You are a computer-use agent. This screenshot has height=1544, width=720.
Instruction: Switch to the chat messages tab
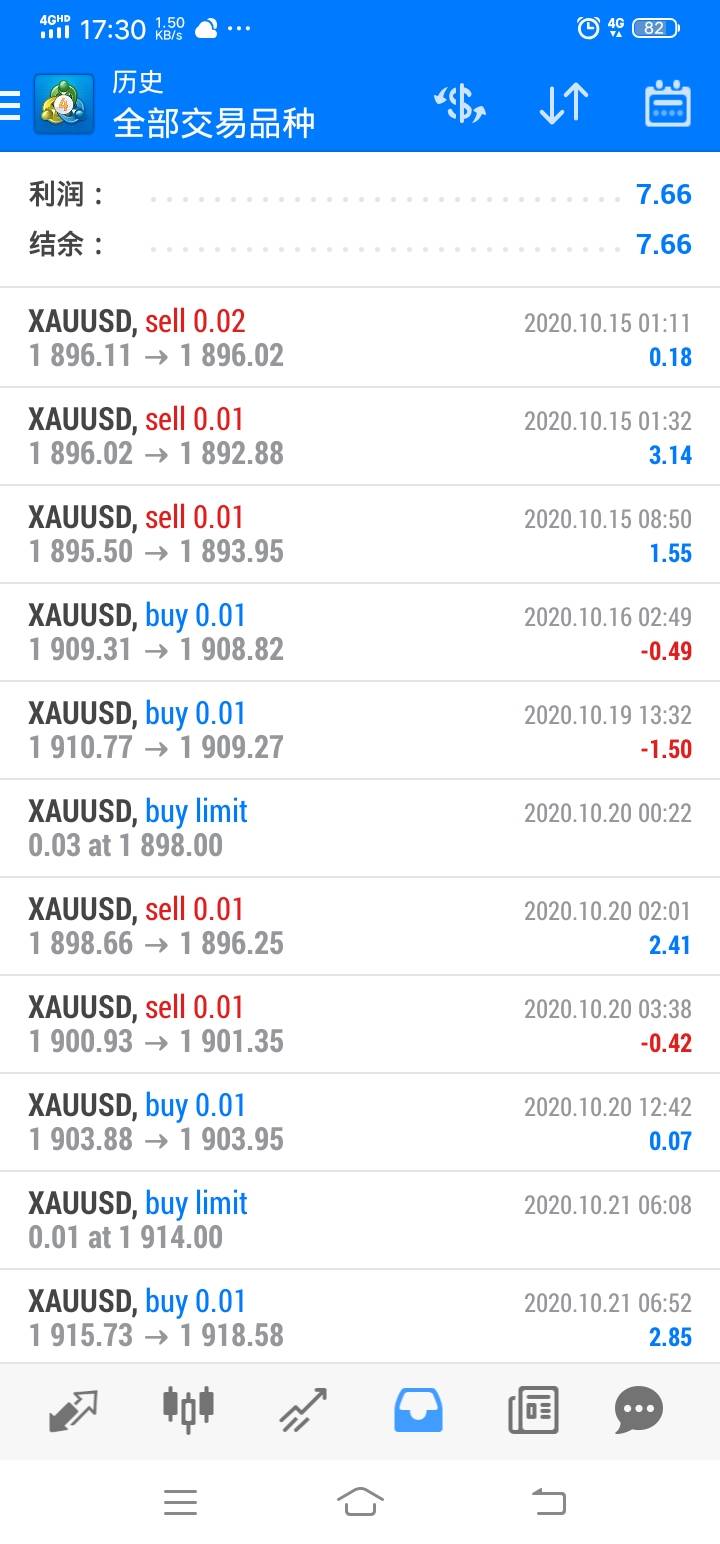[639, 1411]
